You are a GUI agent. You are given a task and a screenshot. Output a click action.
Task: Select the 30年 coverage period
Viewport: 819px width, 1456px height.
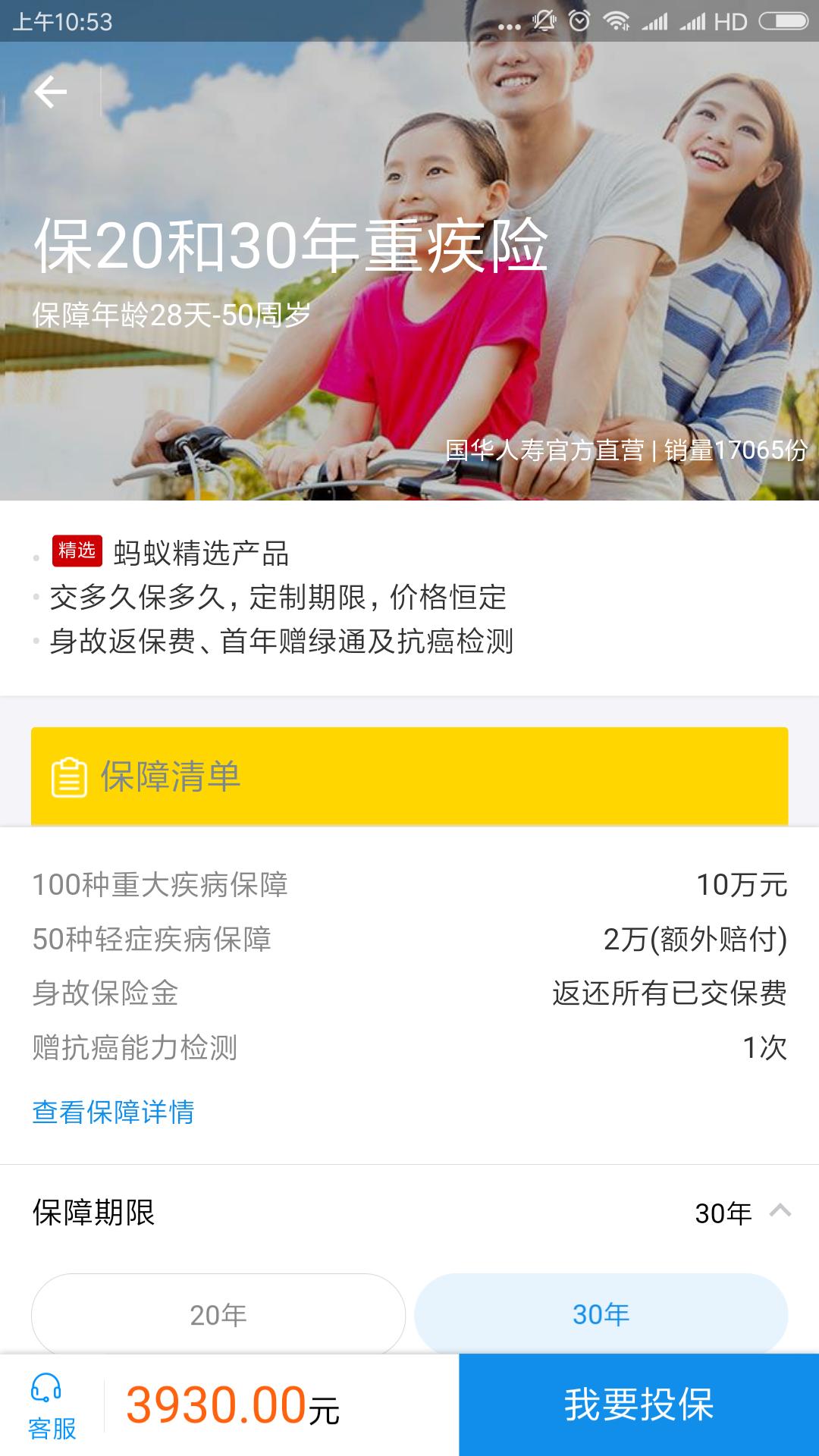point(601,1314)
